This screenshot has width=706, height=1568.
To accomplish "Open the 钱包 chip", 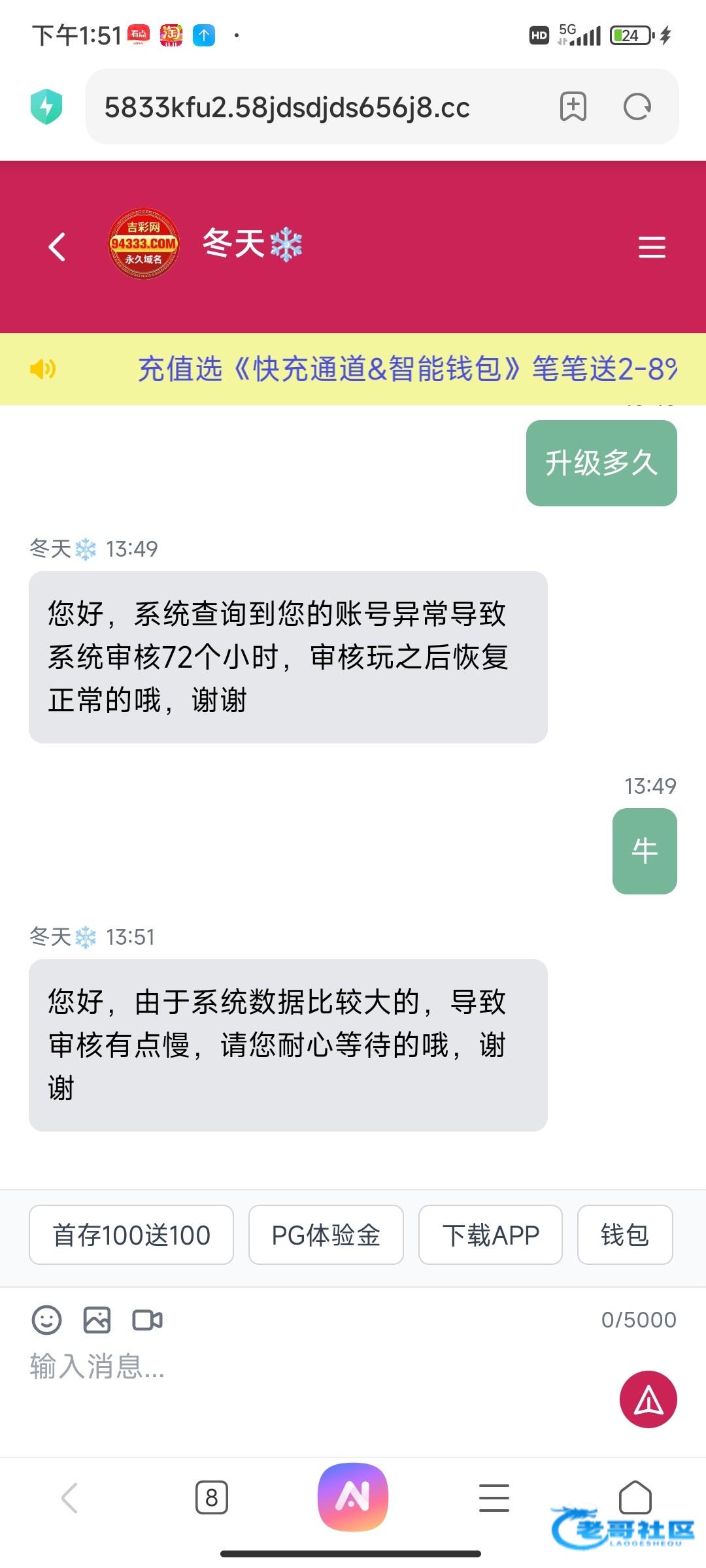I will click(624, 1235).
